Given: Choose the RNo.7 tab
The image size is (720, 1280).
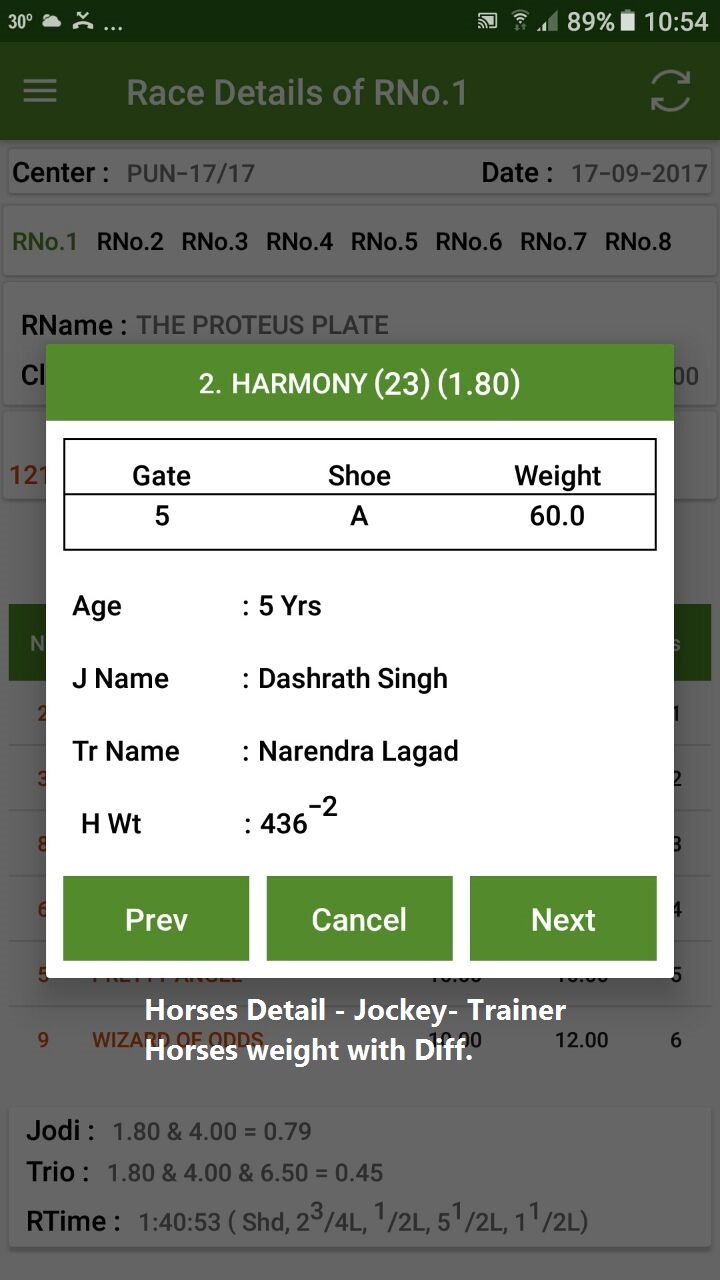Looking at the screenshot, I should (x=553, y=242).
